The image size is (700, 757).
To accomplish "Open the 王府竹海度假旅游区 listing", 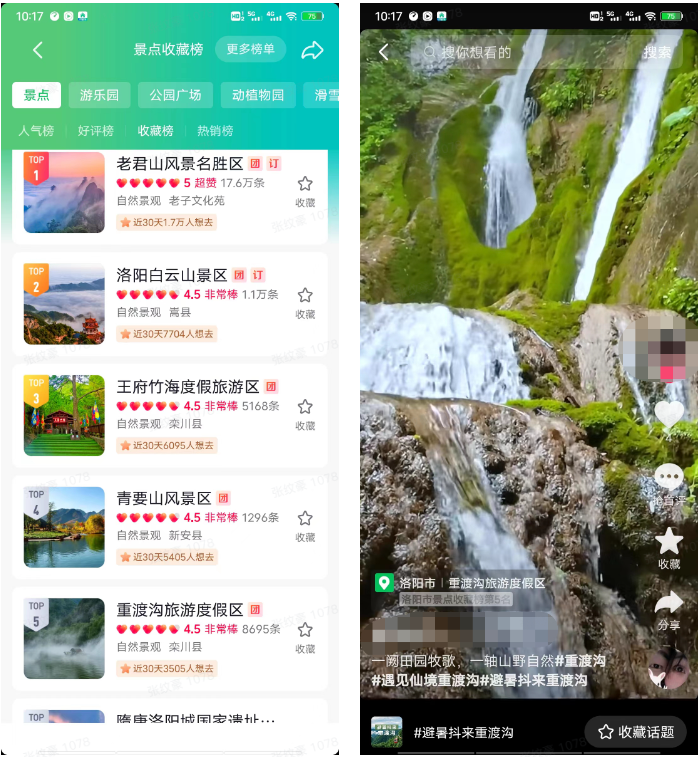I will pyautogui.click(x=188, y=387).
